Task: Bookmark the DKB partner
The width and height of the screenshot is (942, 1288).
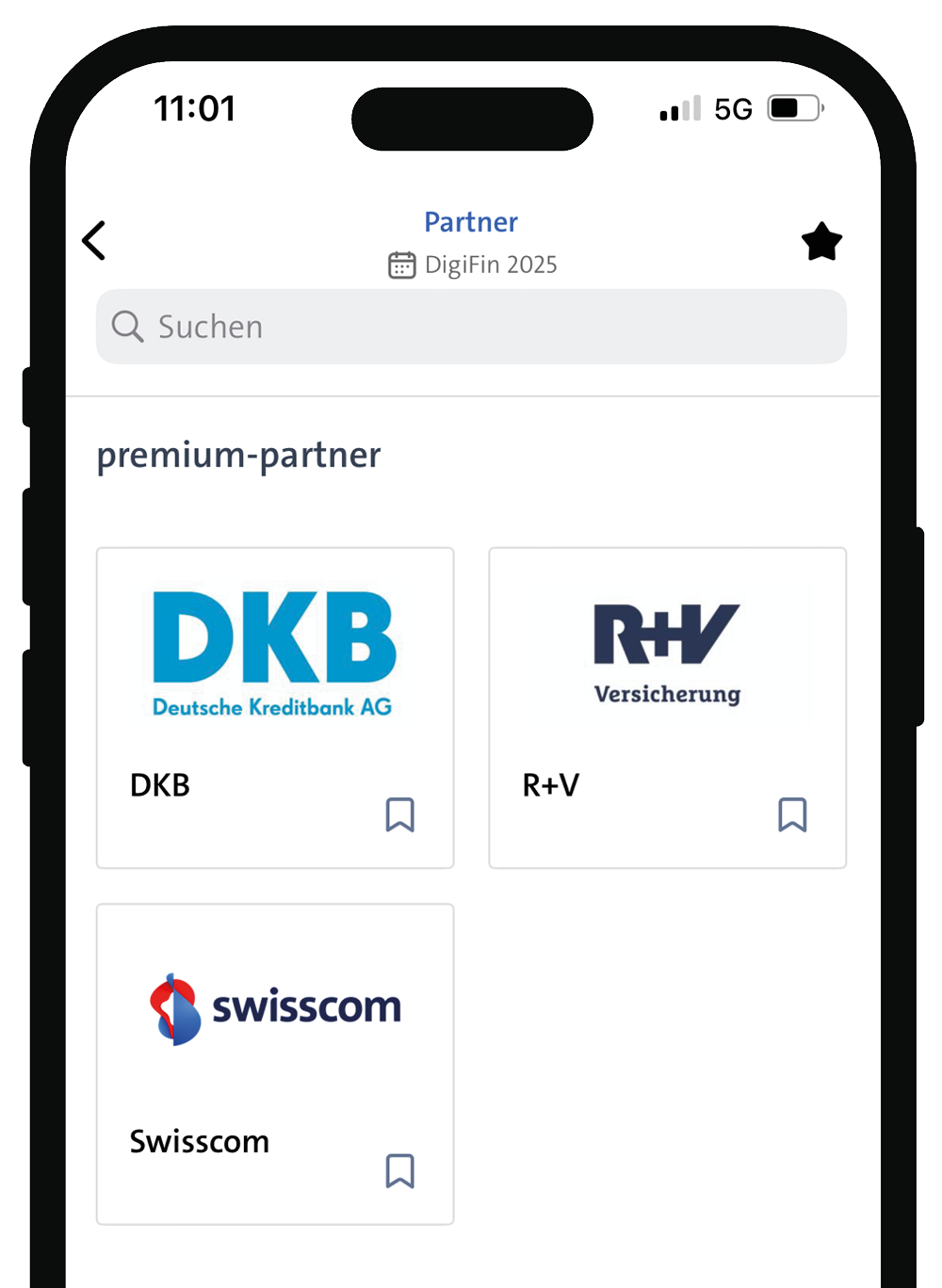Action: click(400, 815)
